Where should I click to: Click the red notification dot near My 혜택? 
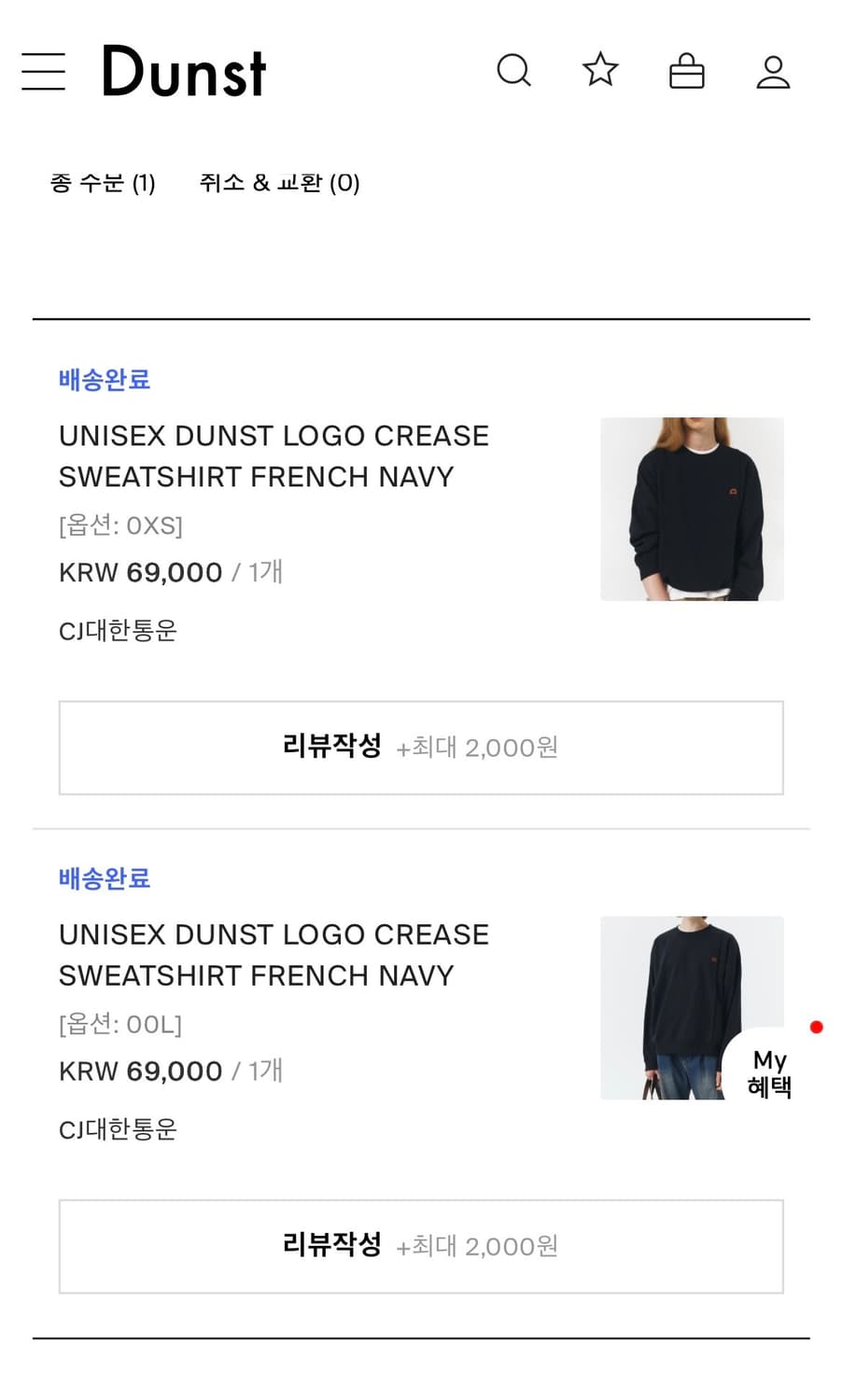point(817,1027)
